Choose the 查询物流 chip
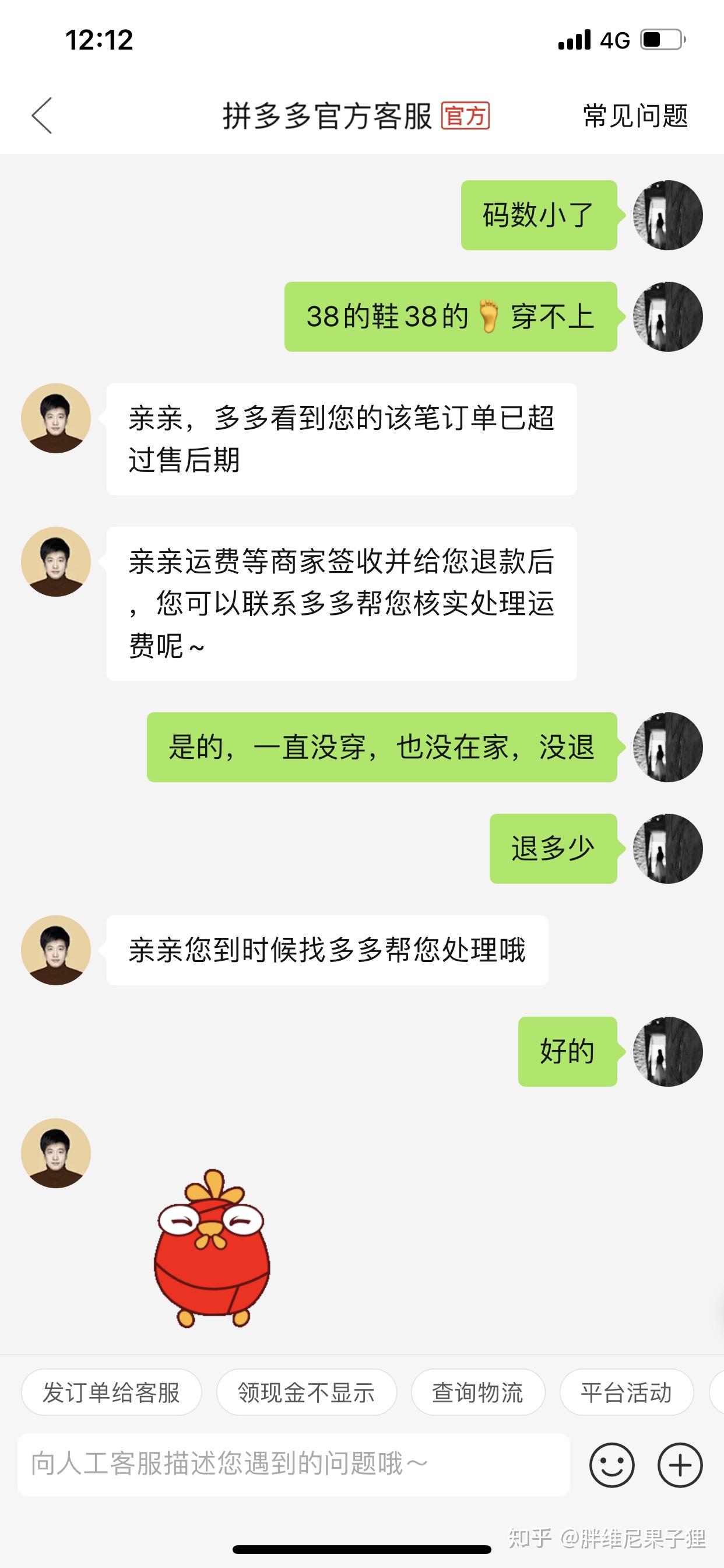Screen dimensions: 724x1568 477,1392
